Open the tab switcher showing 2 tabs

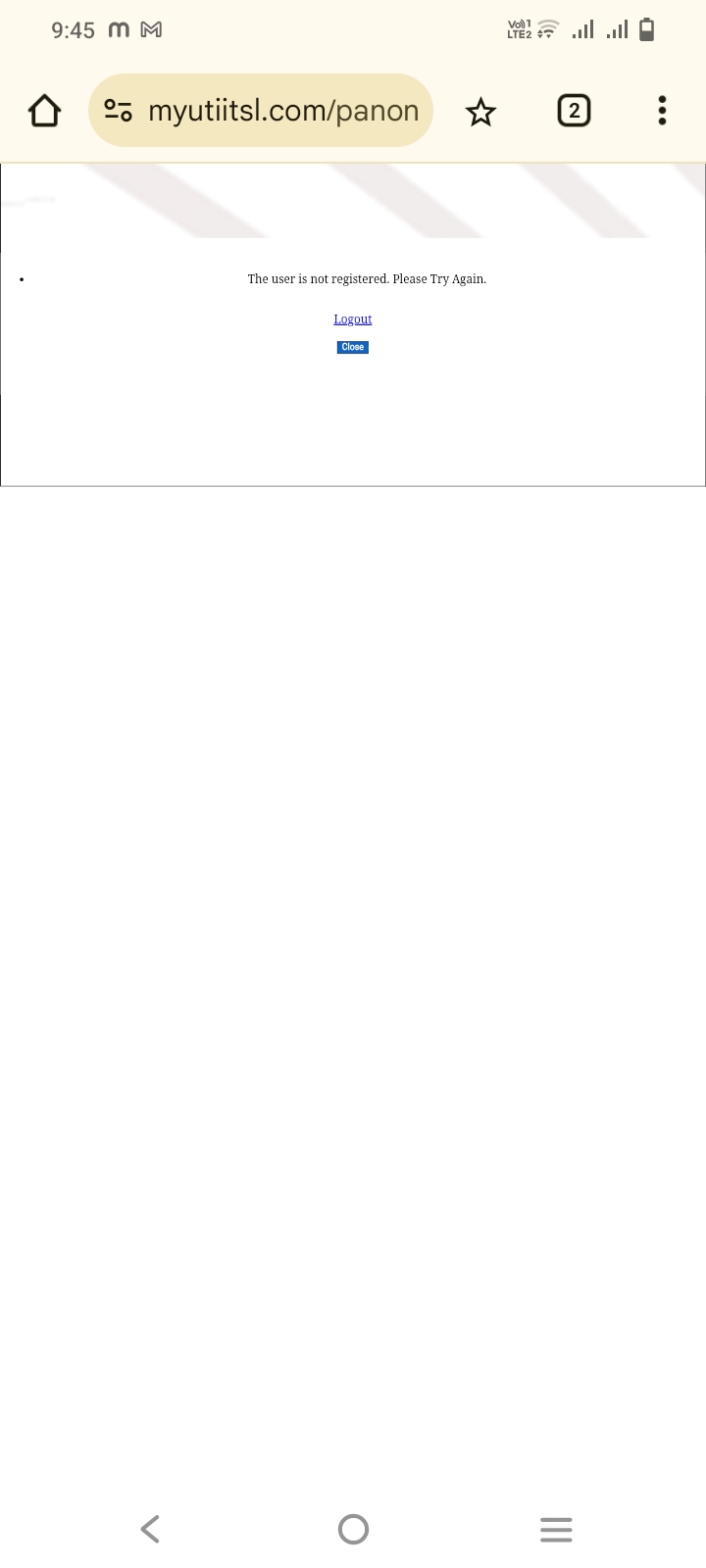(x=574, y=111)
